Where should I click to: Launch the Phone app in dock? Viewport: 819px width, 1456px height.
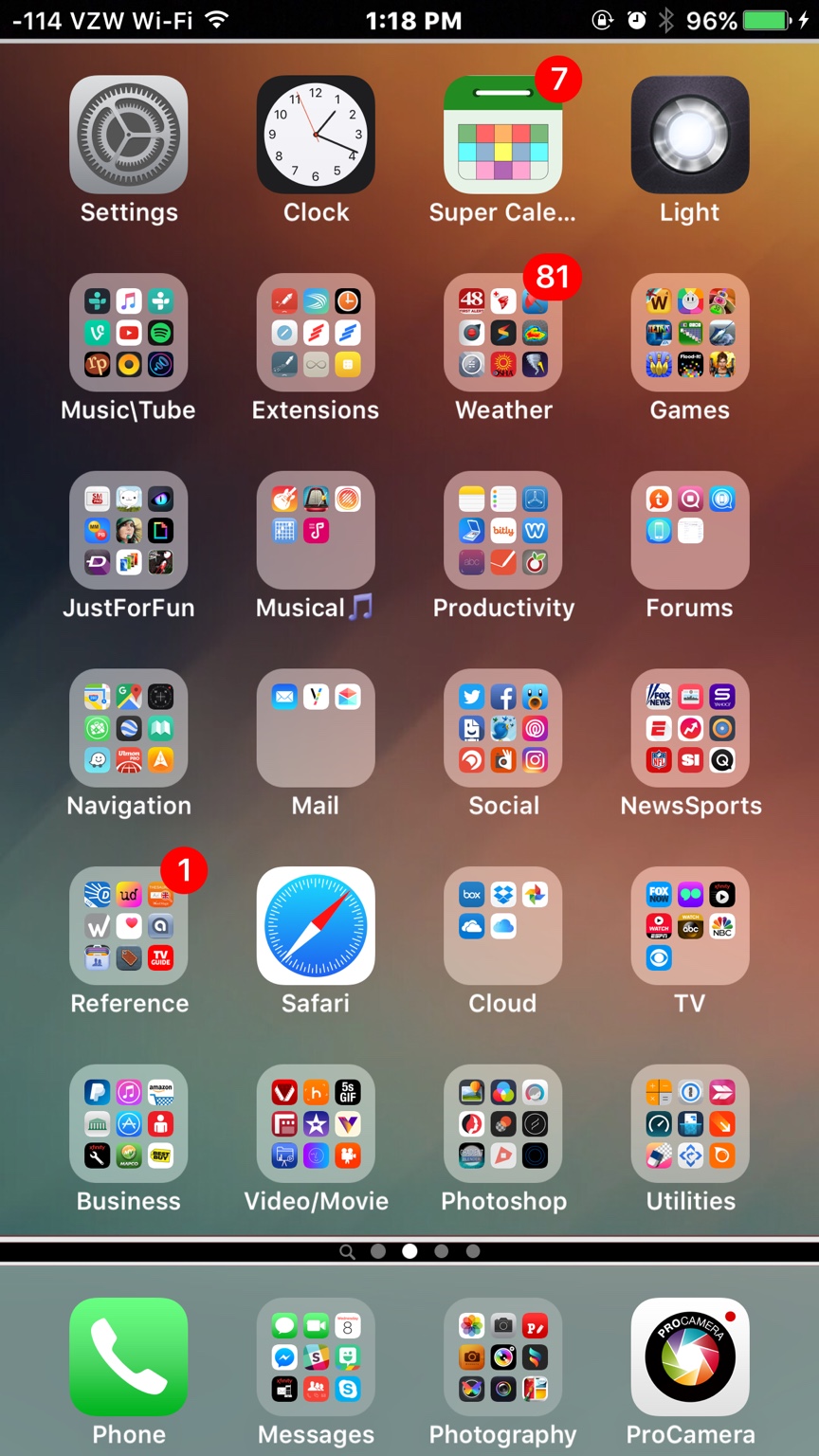[128, 1356]
